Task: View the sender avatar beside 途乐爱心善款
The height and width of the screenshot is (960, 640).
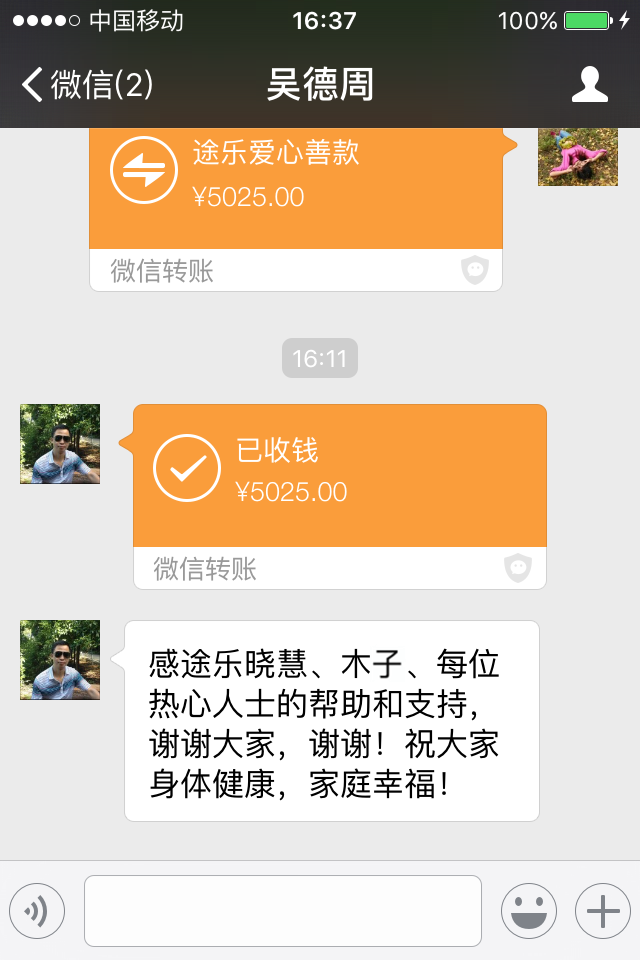Action: click(x=578, y=158)
